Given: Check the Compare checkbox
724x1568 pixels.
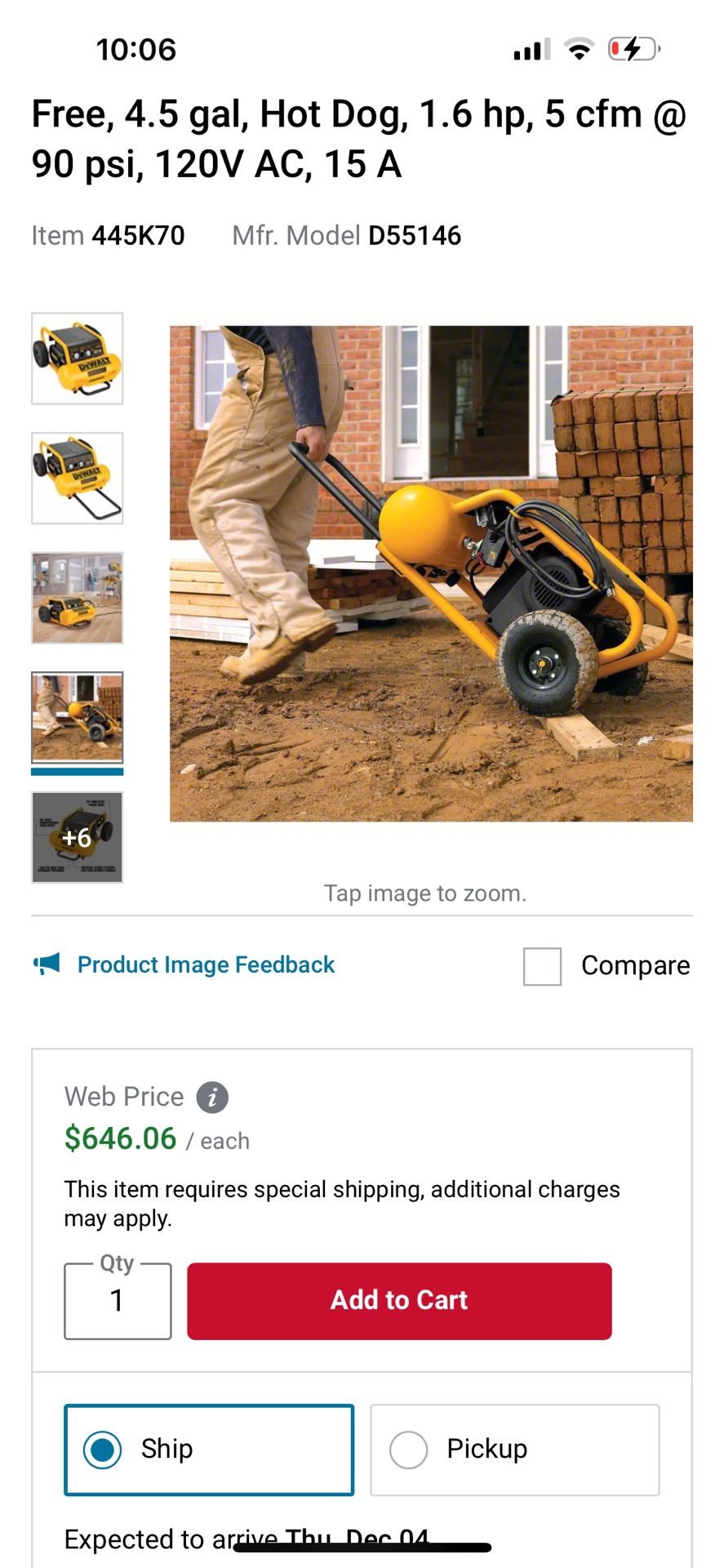Looking at the screenshot, I should [x=542, y=966].
